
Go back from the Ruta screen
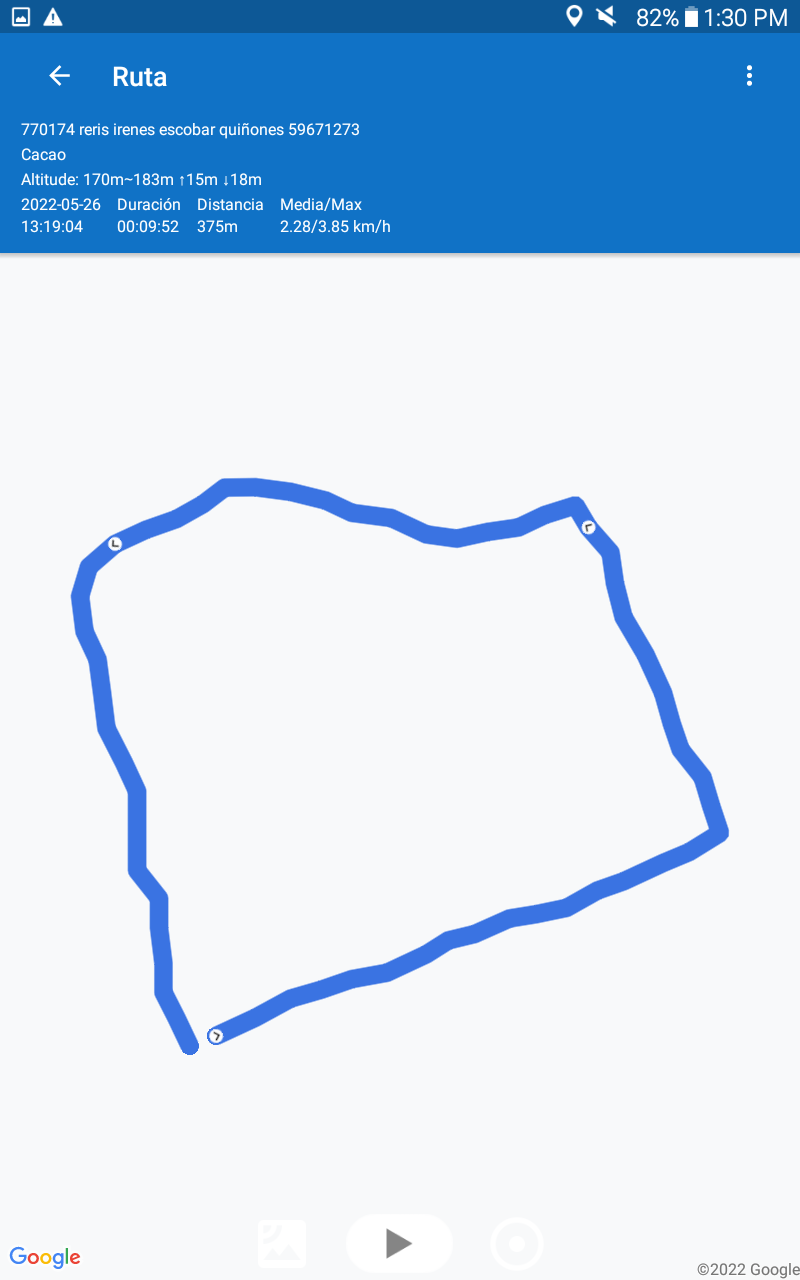click(x=59, y=76)
